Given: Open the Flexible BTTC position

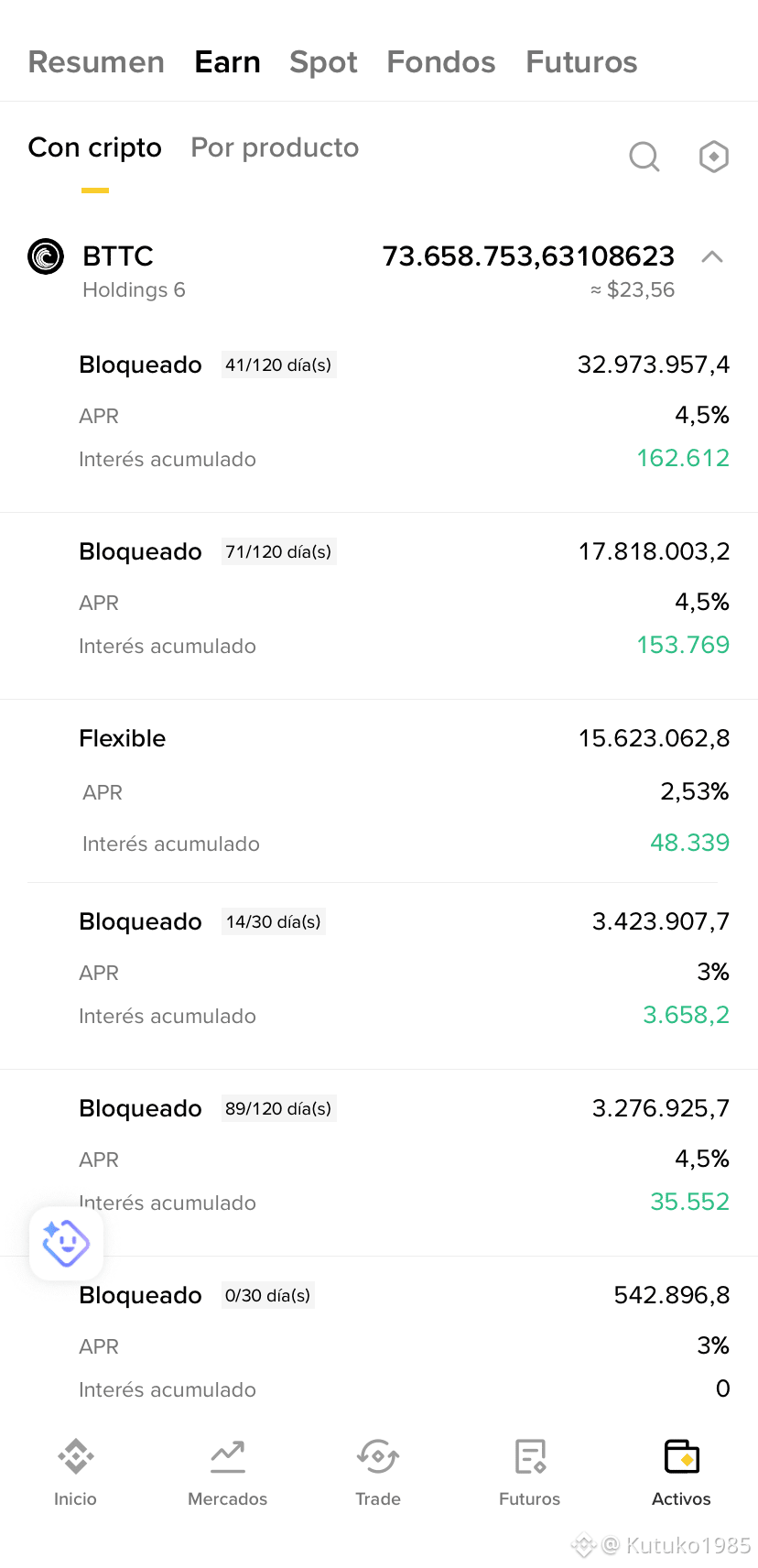Looking at the screenshot, I should tap(379, 791).
